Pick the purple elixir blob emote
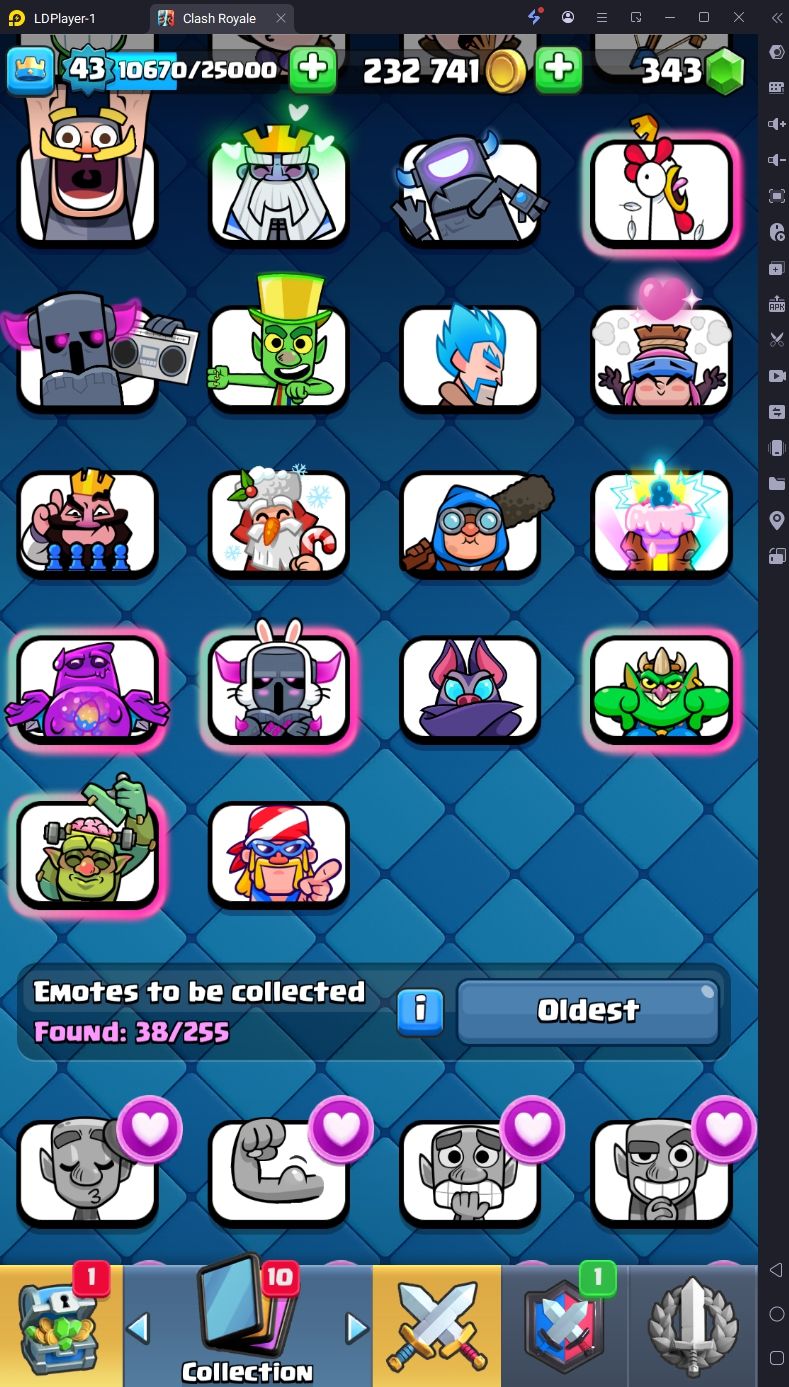 pos(88,688)
